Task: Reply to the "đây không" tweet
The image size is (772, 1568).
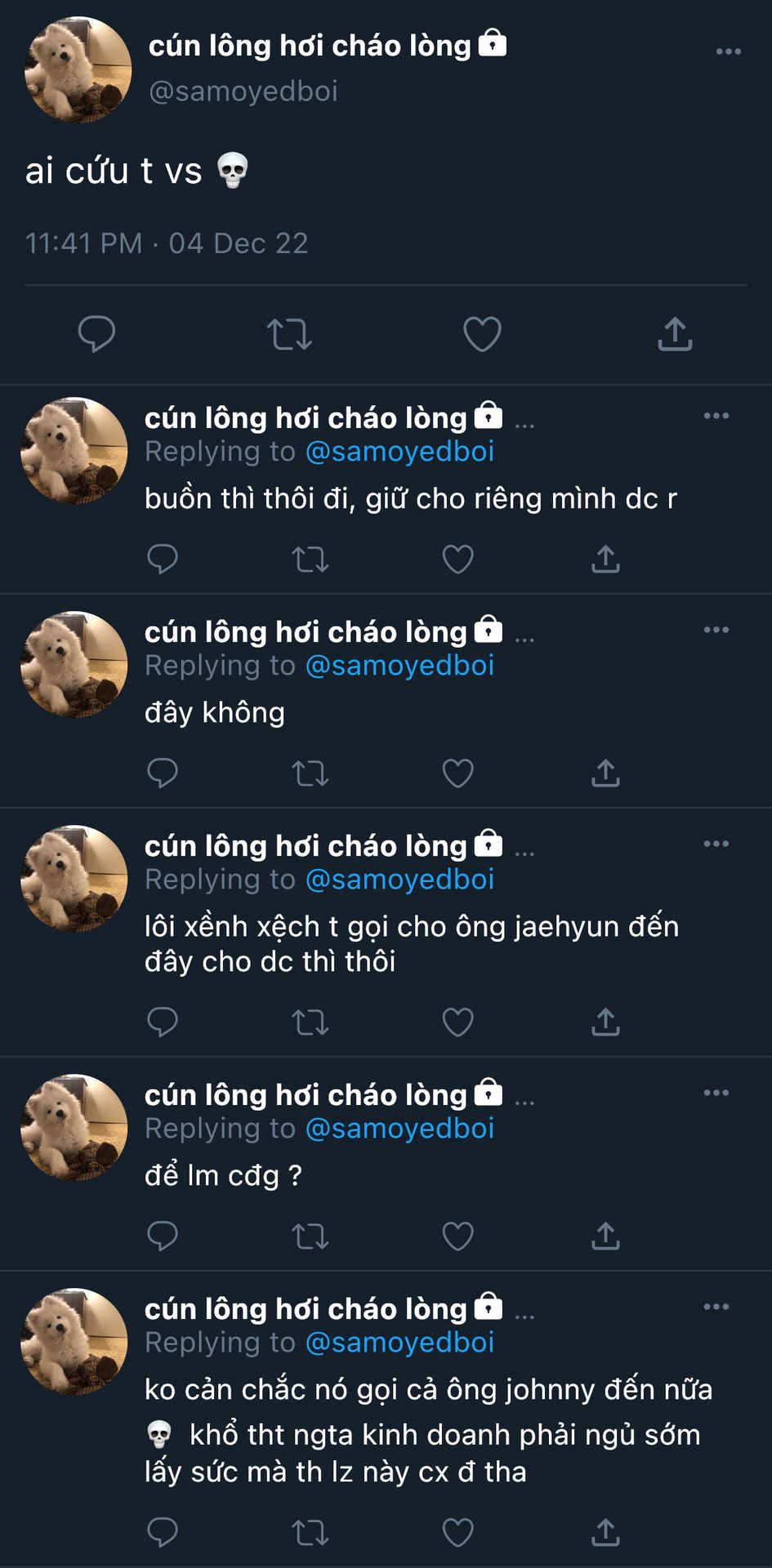Action: [x=162, y=773]
